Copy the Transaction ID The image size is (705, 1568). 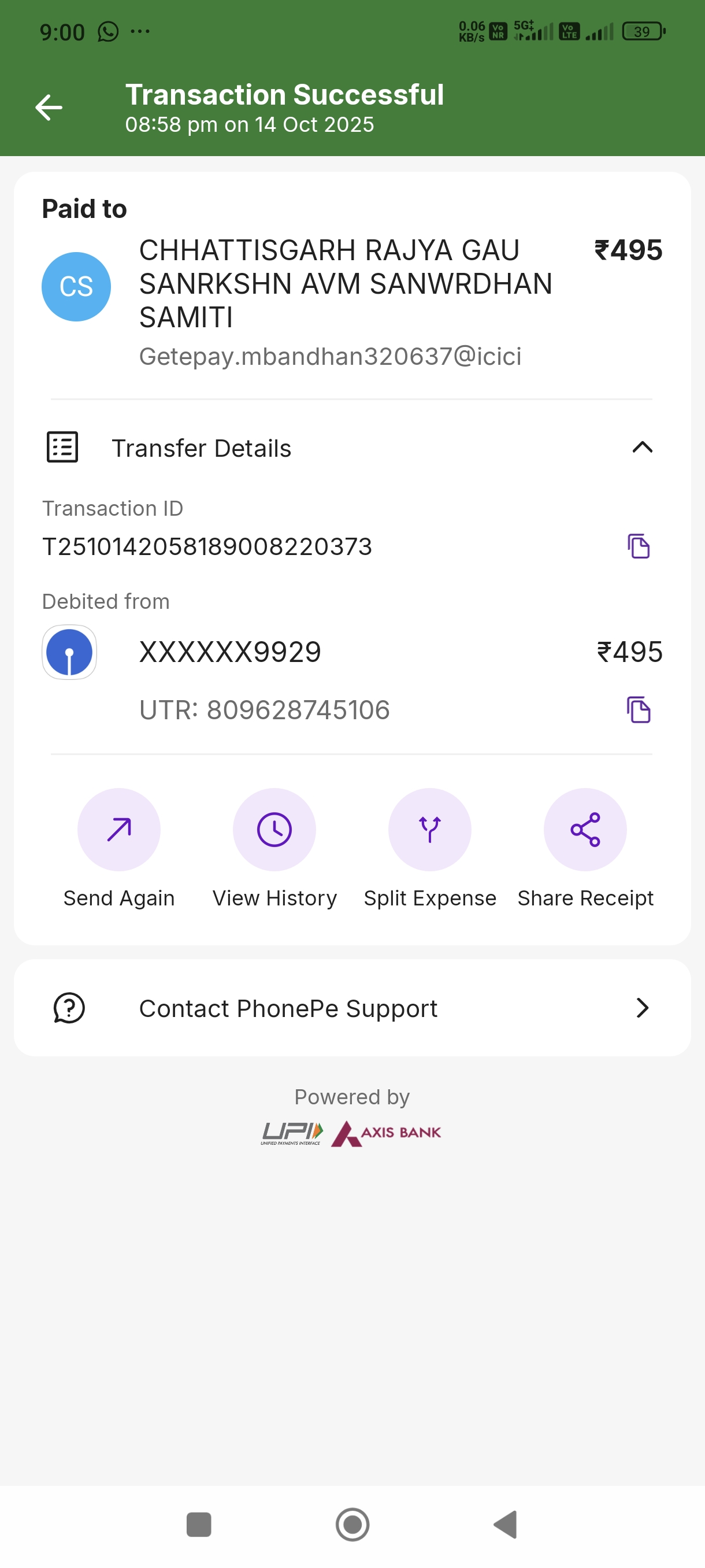point(638,546)
